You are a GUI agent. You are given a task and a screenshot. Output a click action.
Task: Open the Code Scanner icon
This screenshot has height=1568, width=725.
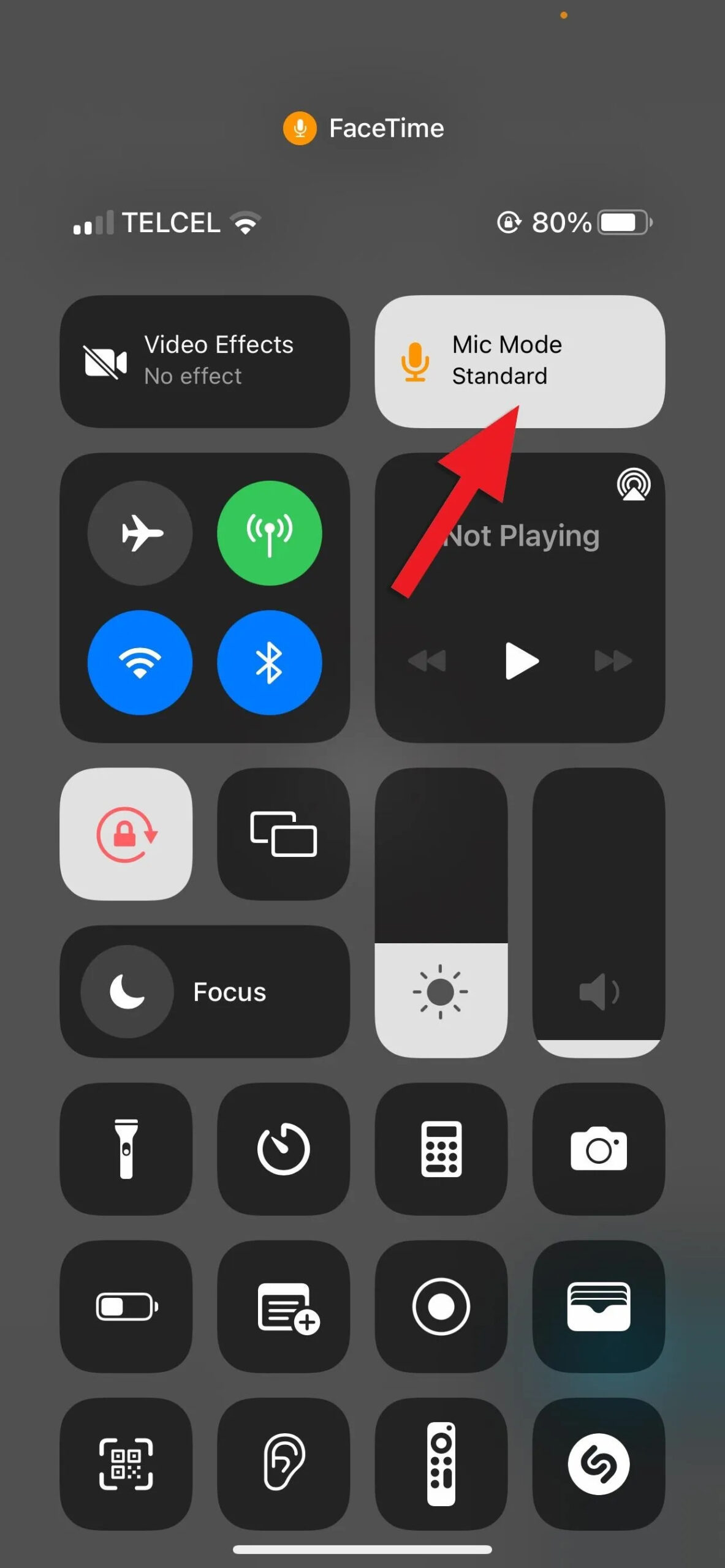point(126,1464)
